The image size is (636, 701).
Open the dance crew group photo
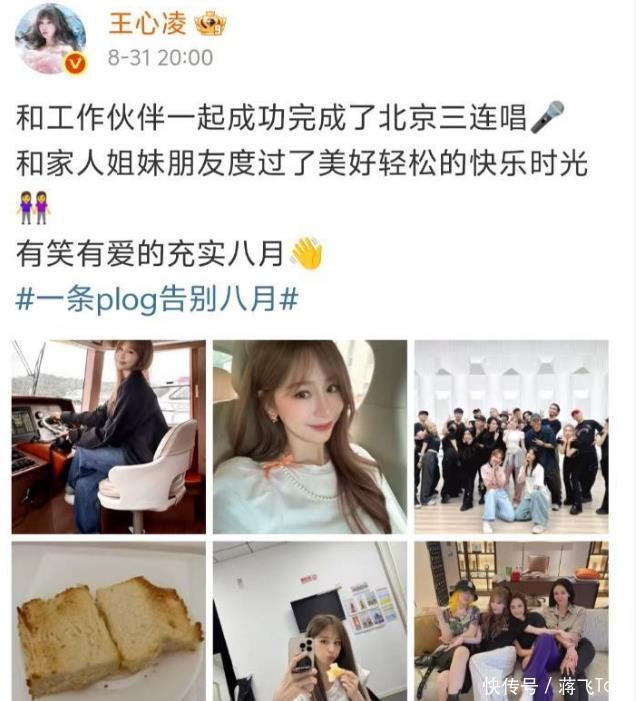pos(511,437)
